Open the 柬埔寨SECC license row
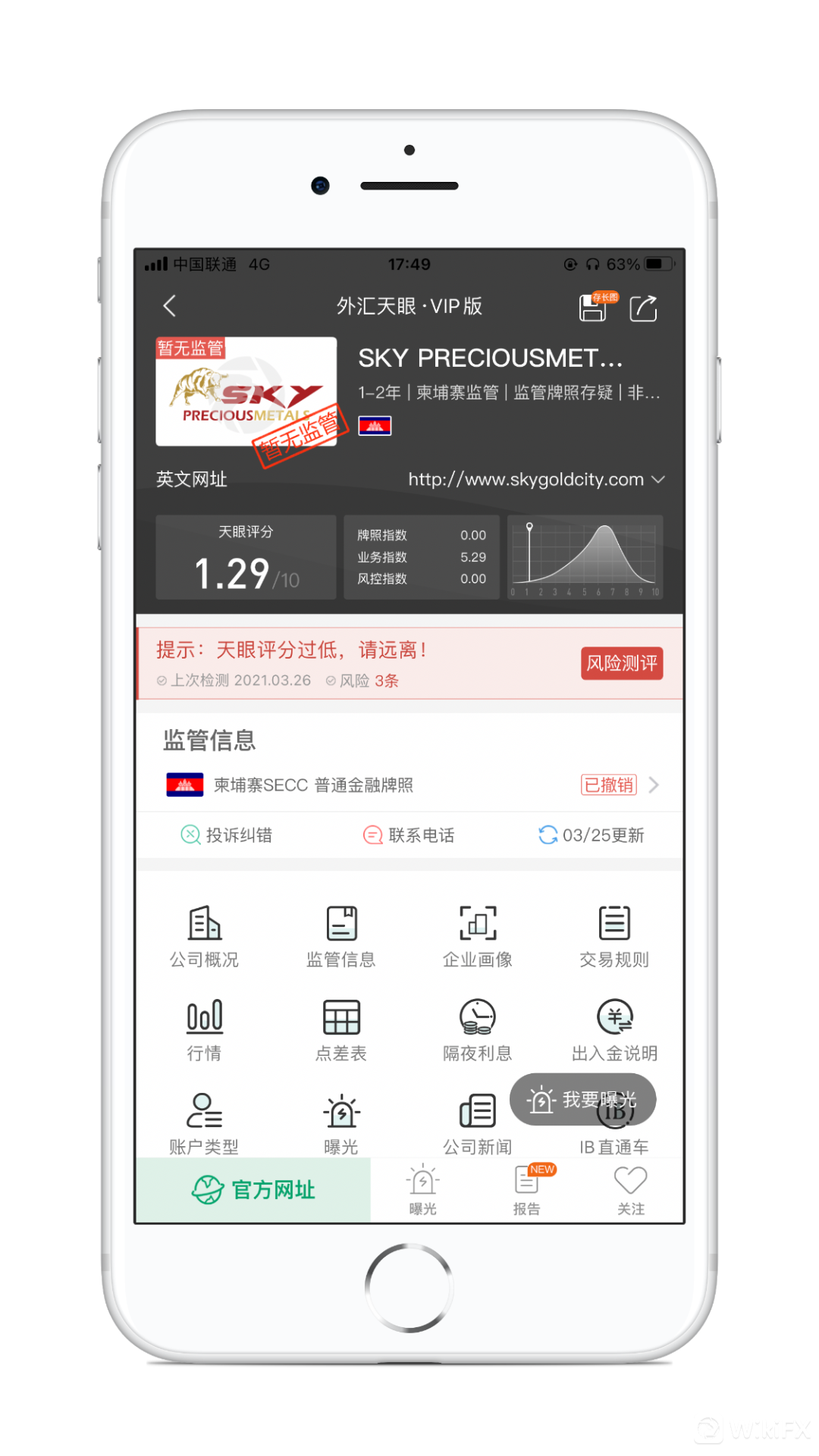 [x=409, y=784]
